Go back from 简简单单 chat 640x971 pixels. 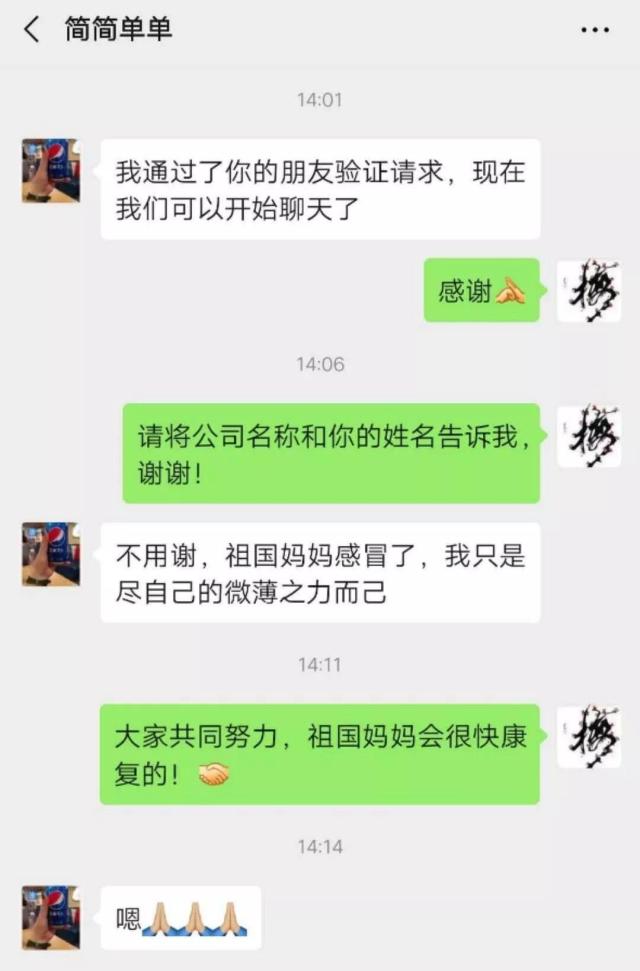(x=31, y=30)
